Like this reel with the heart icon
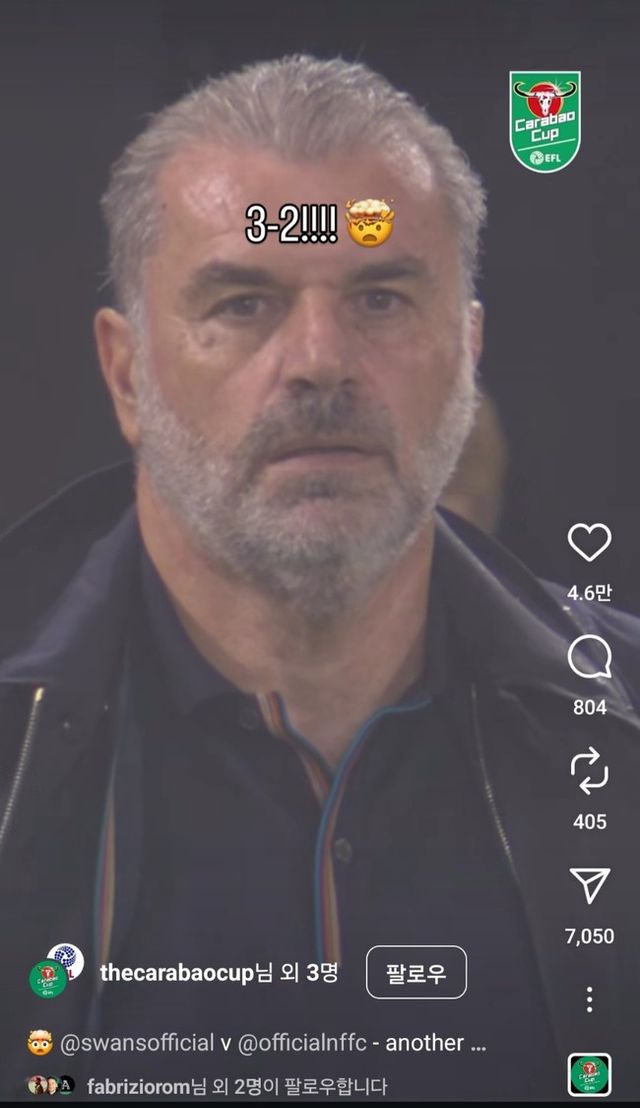 click(x=589, y=543)
